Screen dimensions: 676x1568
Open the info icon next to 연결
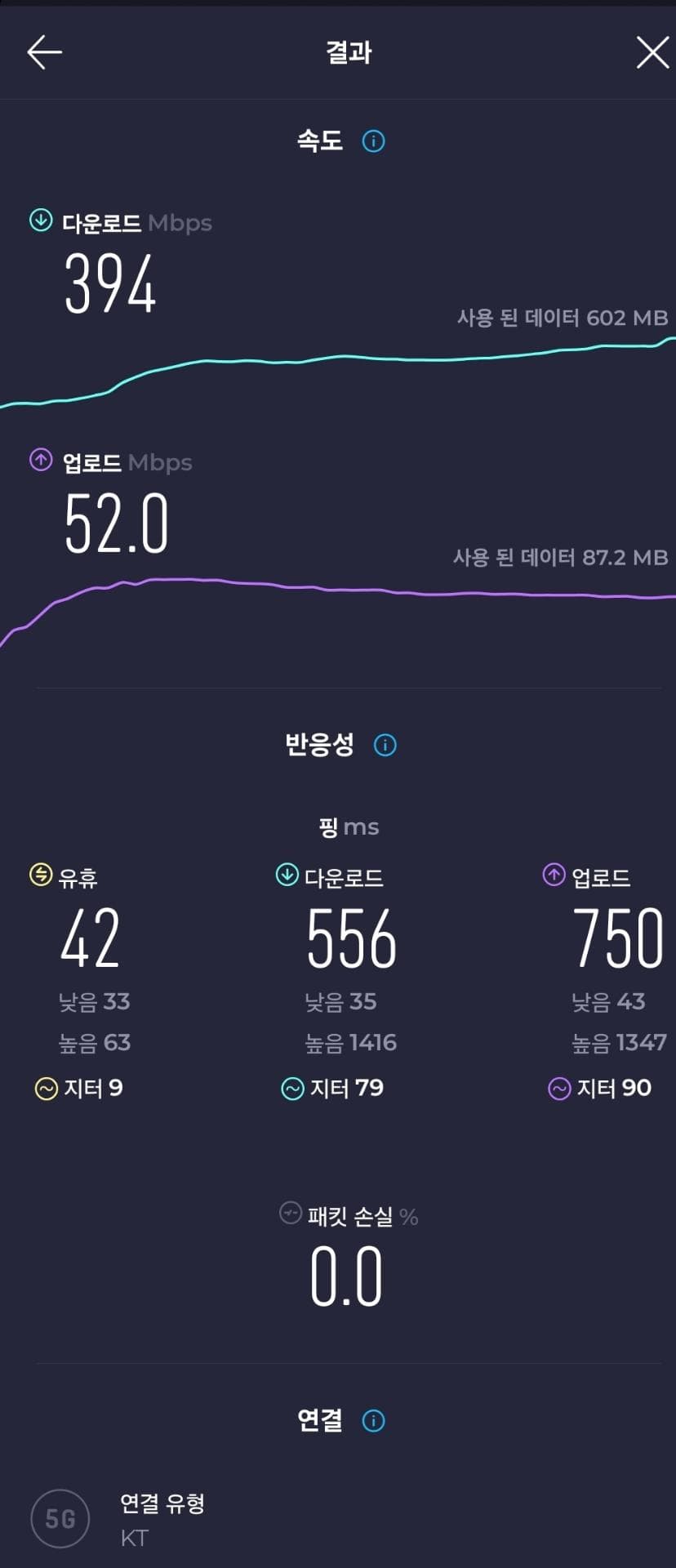[373, 1420]
